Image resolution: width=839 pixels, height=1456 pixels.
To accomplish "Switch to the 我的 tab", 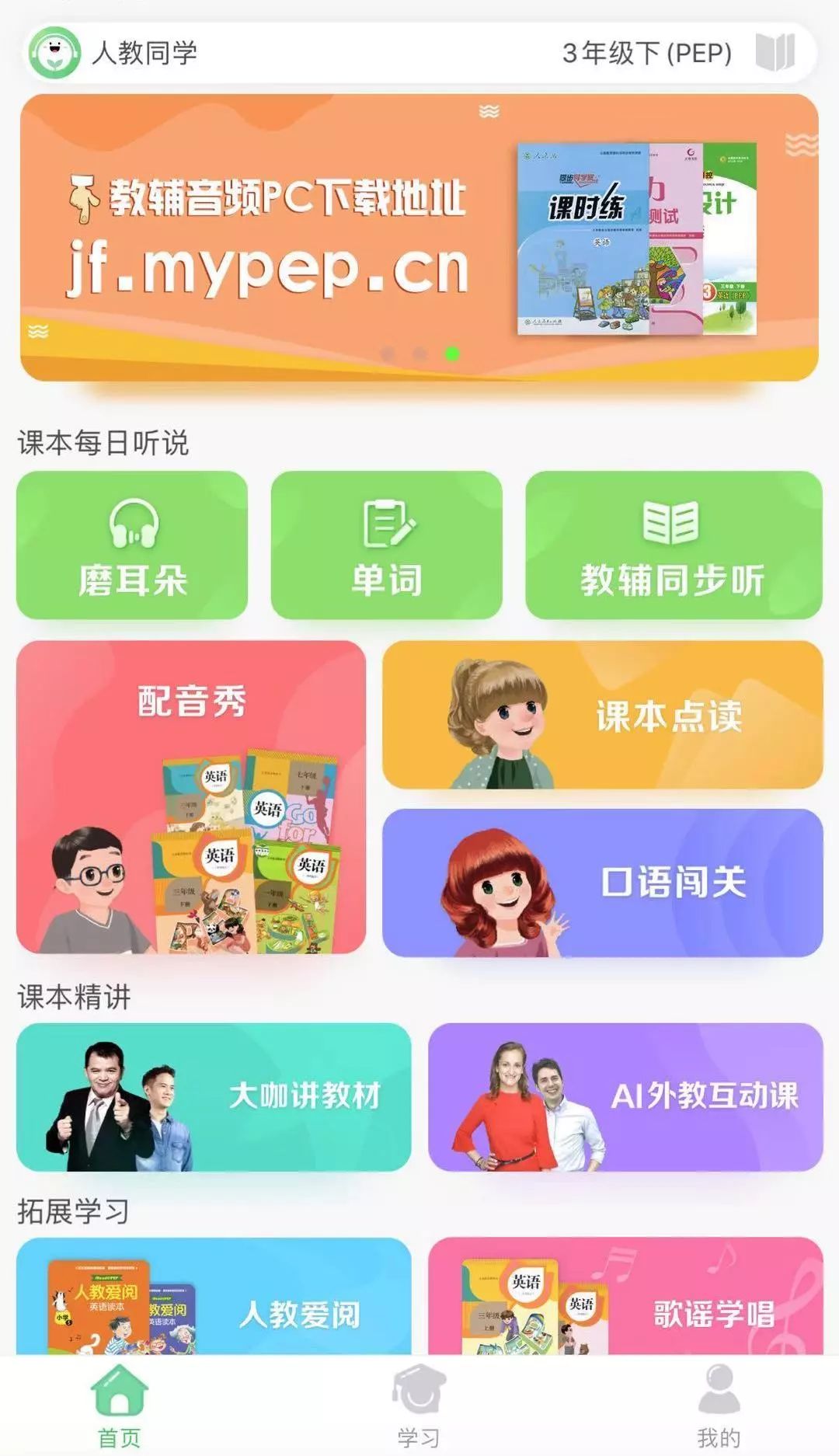I will click(719, 1405).
